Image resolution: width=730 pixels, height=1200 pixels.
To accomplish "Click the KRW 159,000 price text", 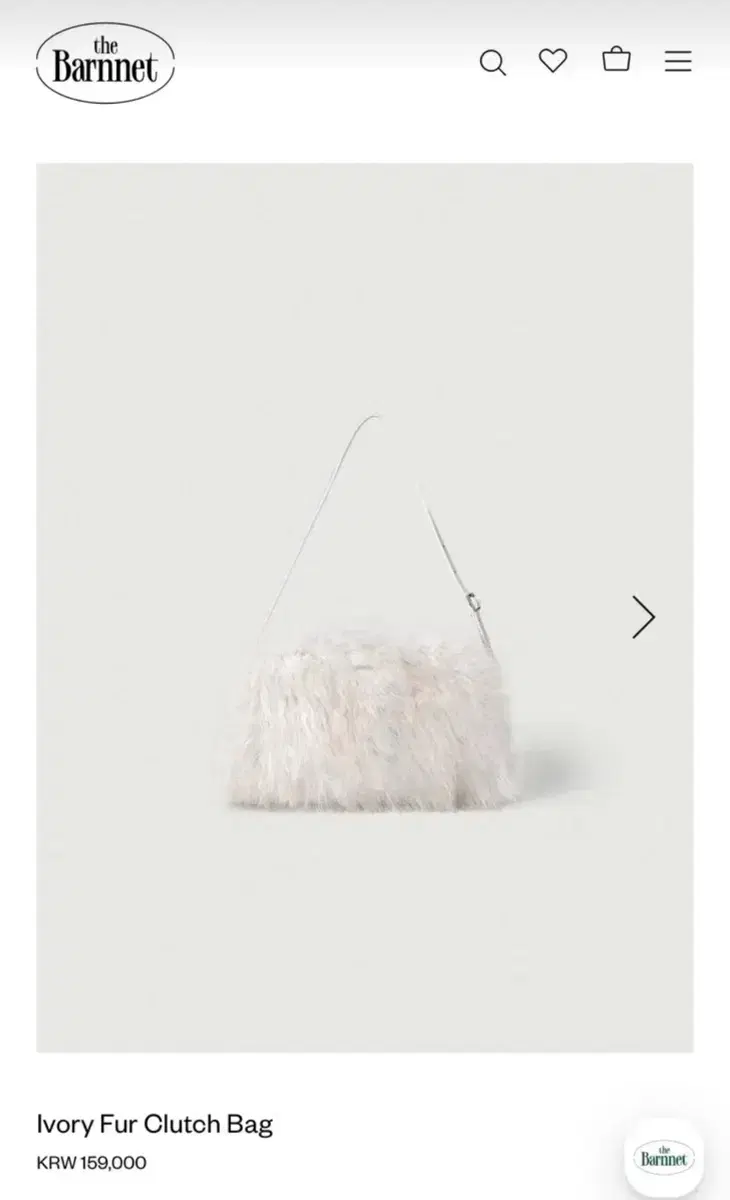I will [91, 1162].
